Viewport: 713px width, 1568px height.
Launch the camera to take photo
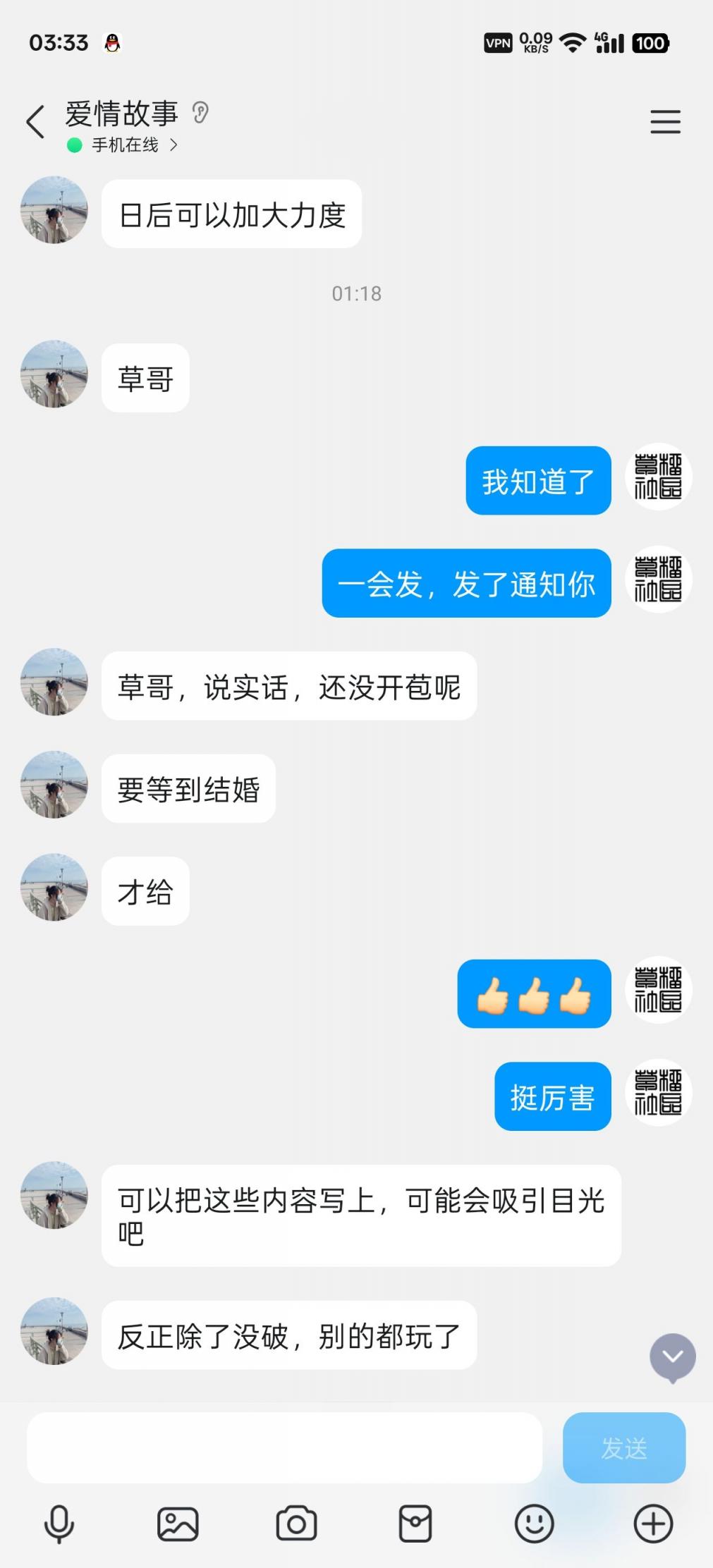(x=296, y=1524)
